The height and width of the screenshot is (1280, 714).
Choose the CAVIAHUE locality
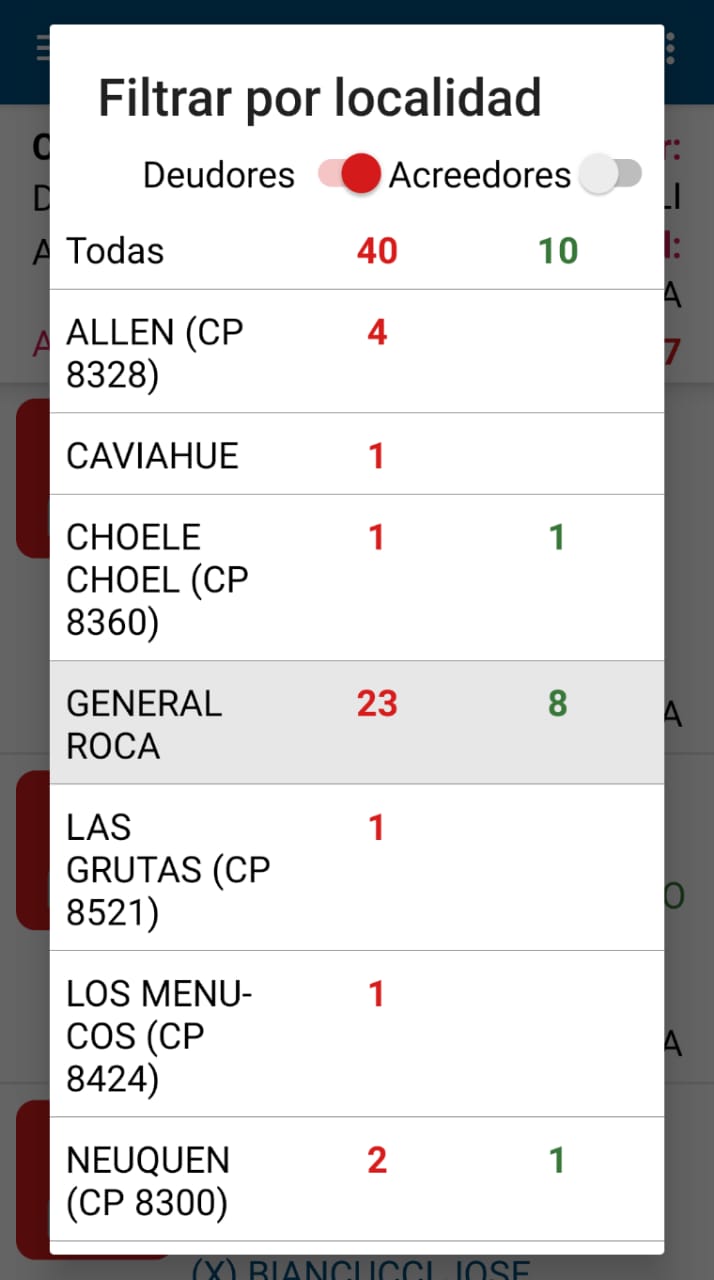(357, 455)
